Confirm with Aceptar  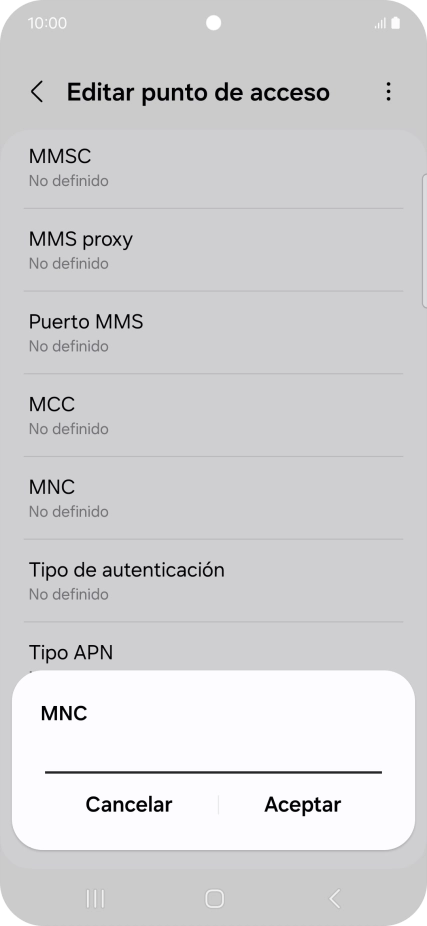pos(302,804)
